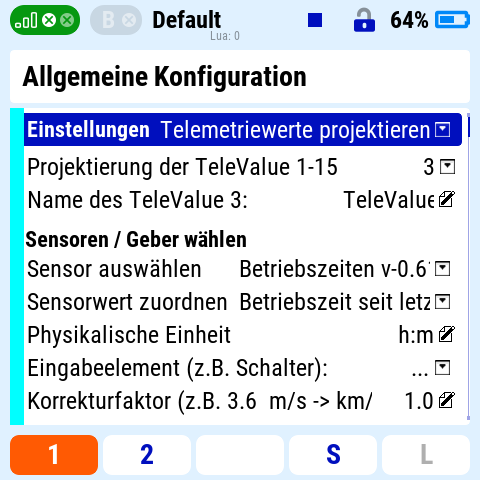The height and width of the screenshot is (480, 480).
Task: Edit the Korrekturfaktor value
Action: tap(429, 401)
